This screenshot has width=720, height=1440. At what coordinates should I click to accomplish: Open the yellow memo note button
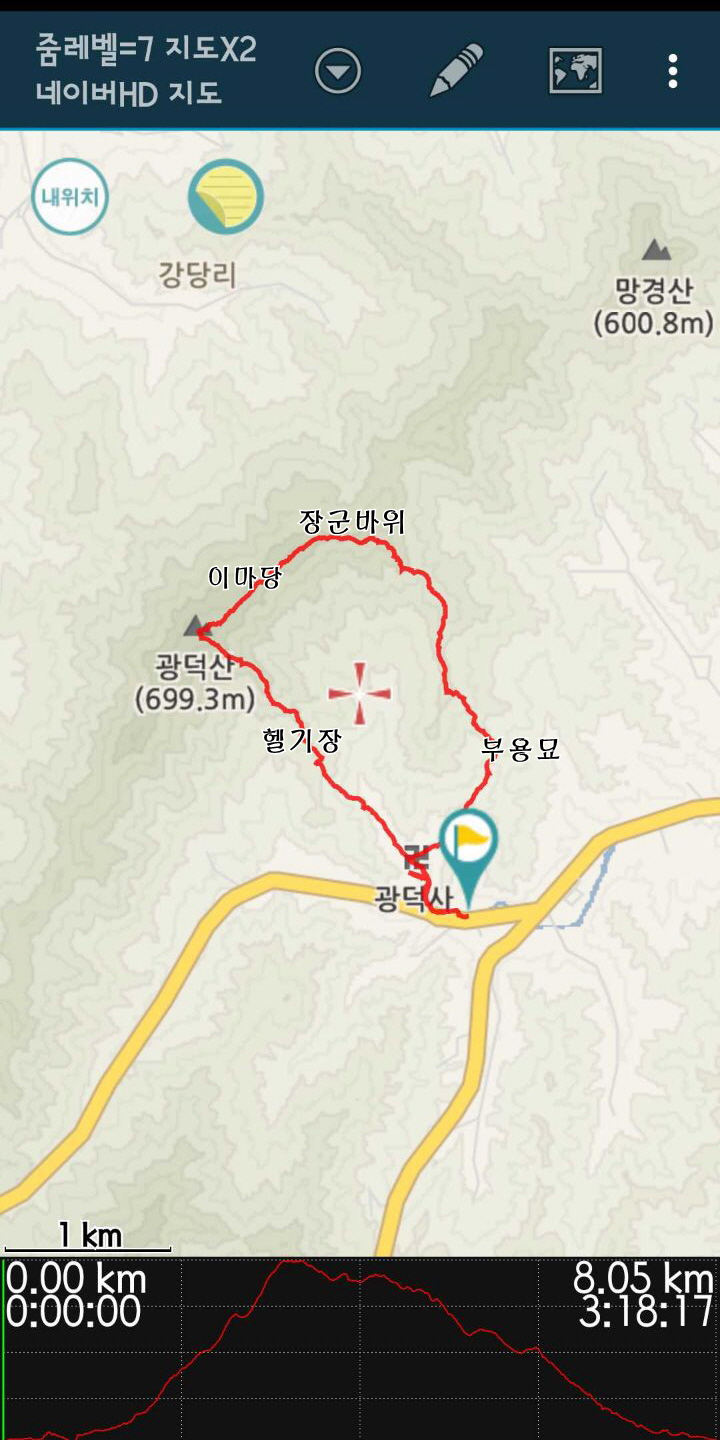coord(226,197)
